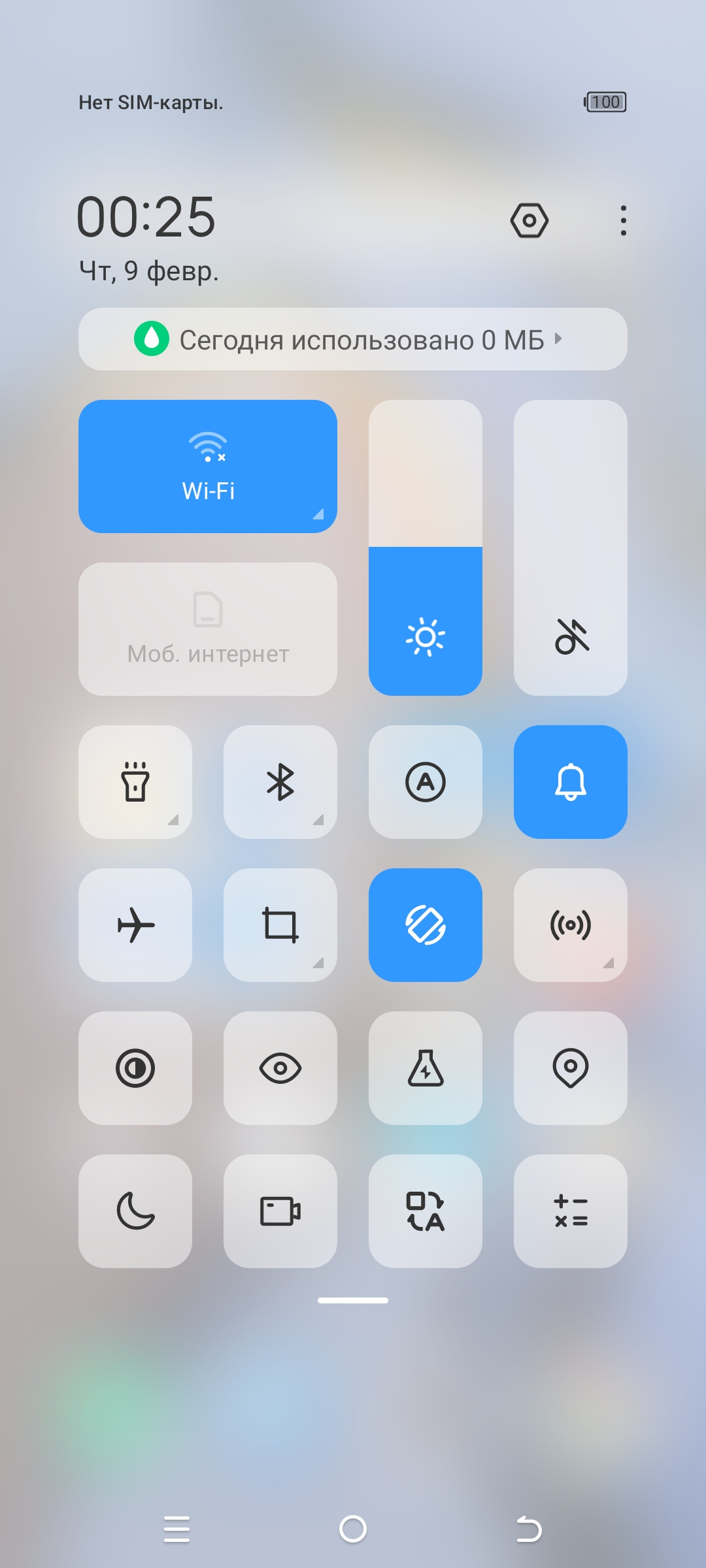The height and width of the screenshot is (1568, 706).
Task: Go to the home screen
Action: [x=353, y=1529]
